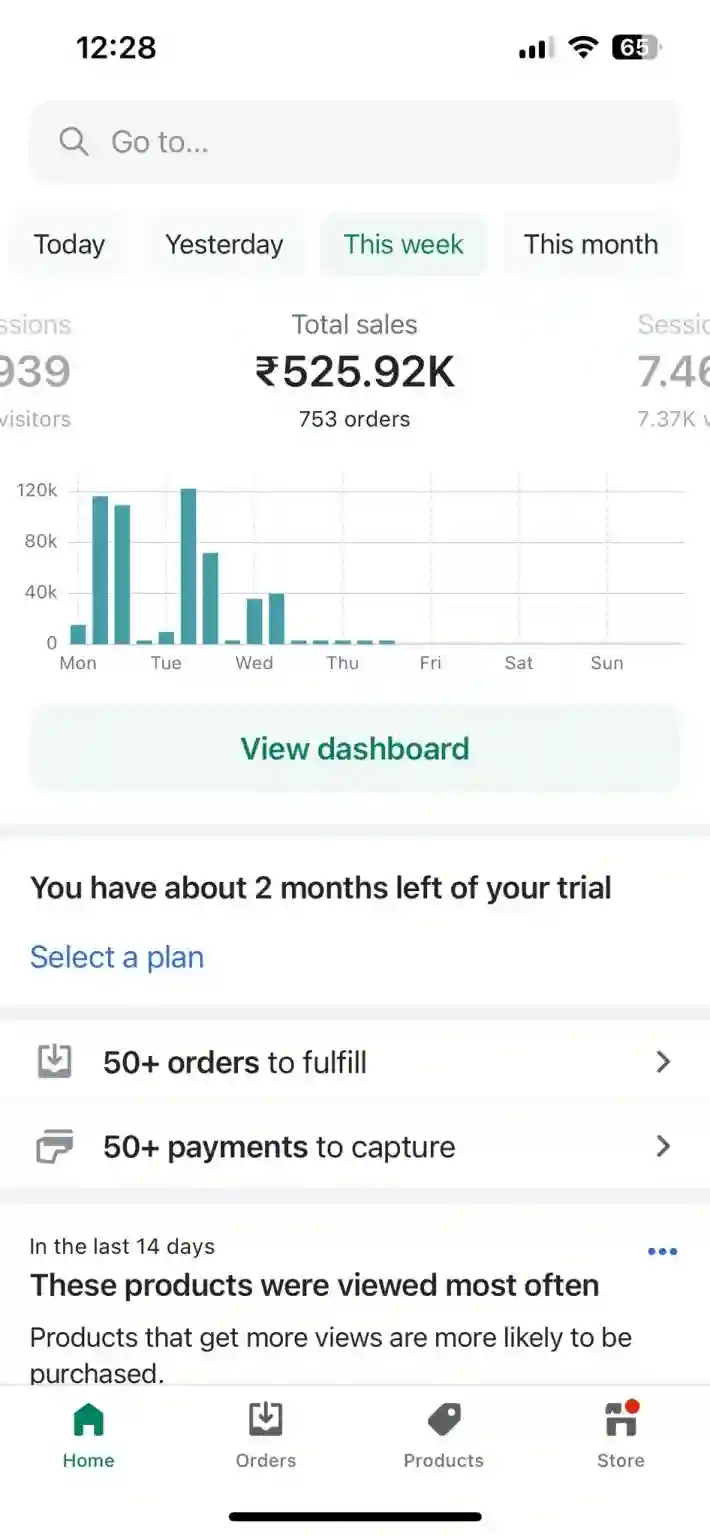Open 50+ orders to fulfill
This screenshot has height=1536, width=710.
pos(354,1062)
